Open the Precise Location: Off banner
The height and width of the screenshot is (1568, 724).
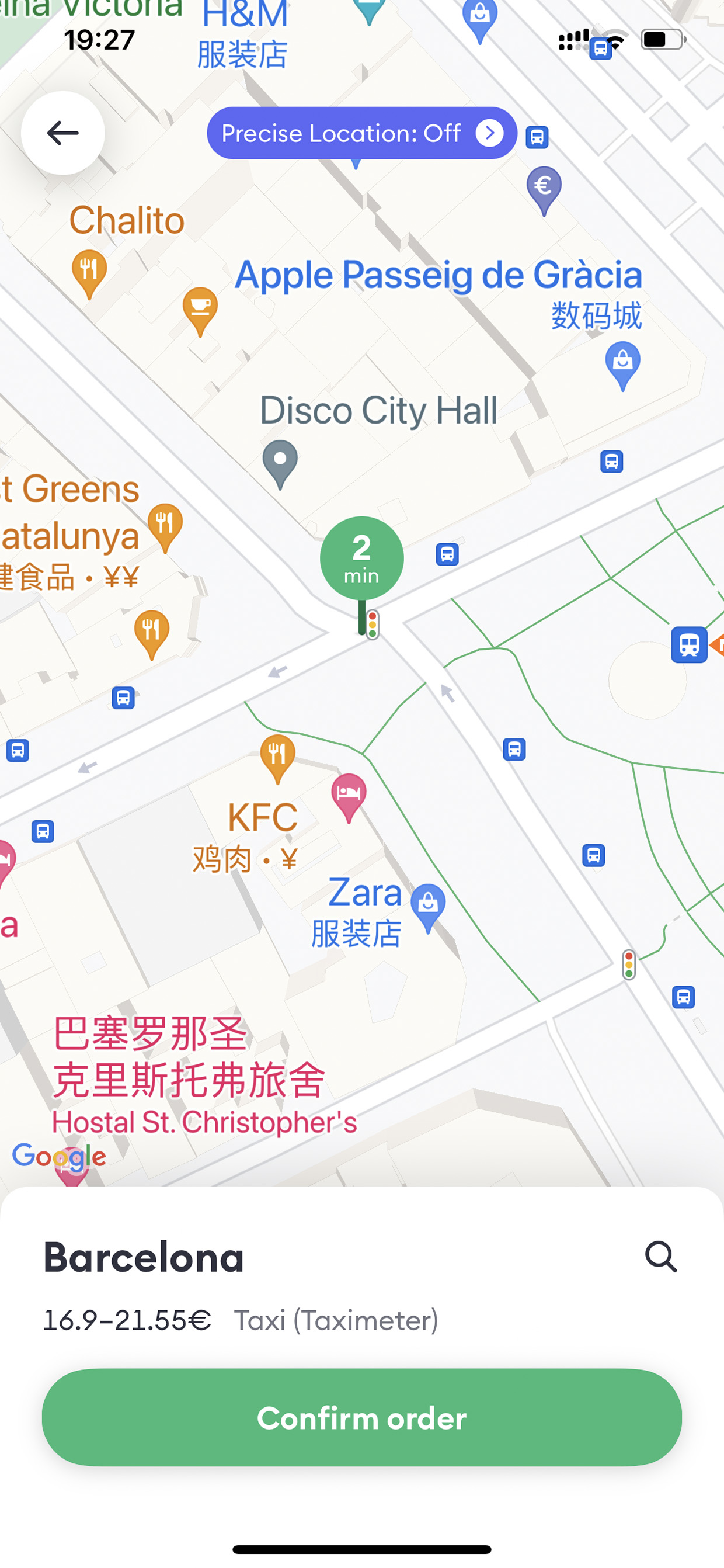pyautogui.click(x=362, y=133)
